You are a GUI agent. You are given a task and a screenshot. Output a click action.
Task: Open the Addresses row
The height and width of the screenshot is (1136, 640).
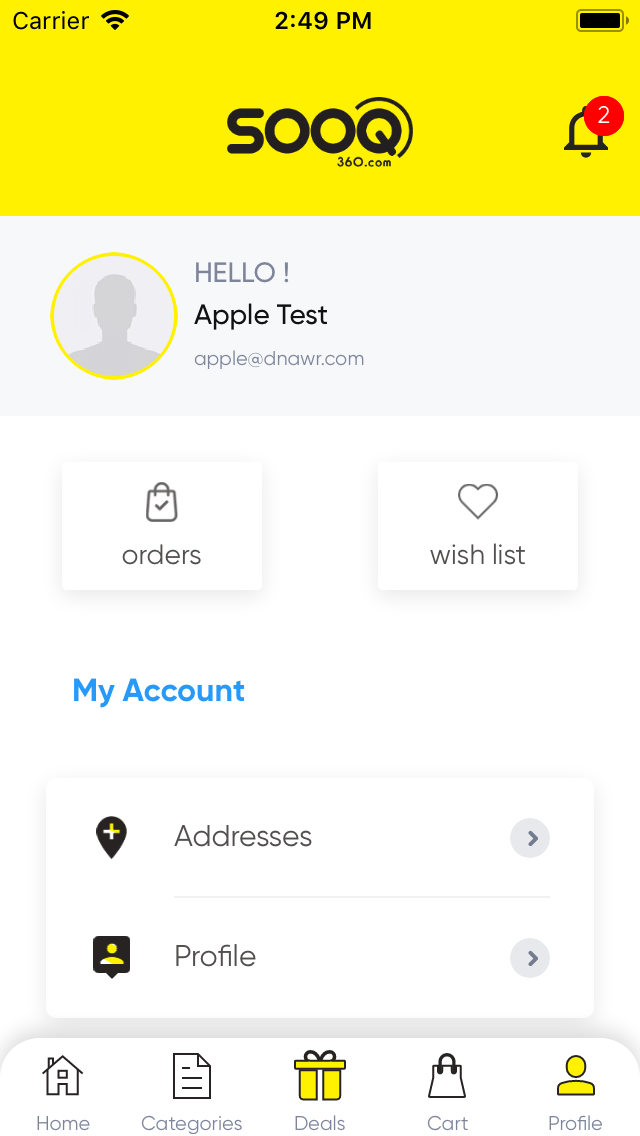(320, 837)
